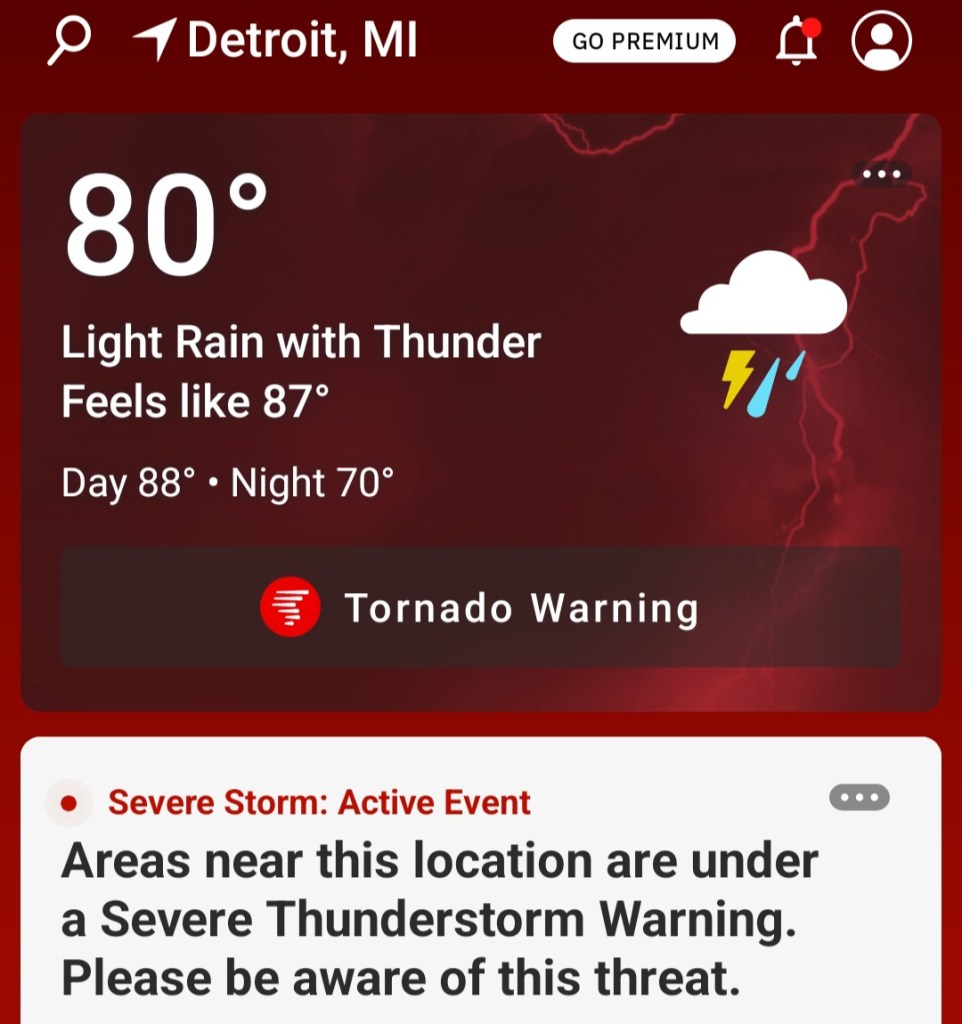Screen dimensions: 962x1024
Task: Open the user profile icon
Action: (x=881, y=41)
